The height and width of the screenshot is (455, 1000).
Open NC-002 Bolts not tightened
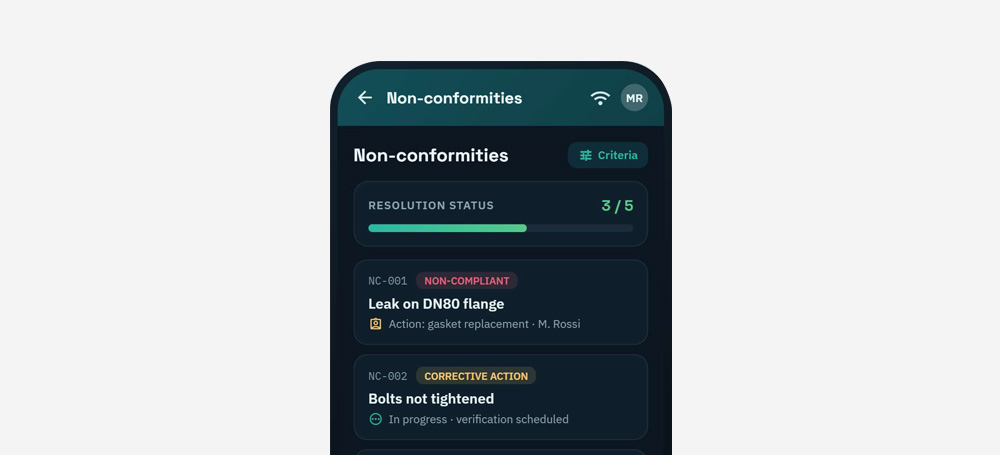[501, 397]
